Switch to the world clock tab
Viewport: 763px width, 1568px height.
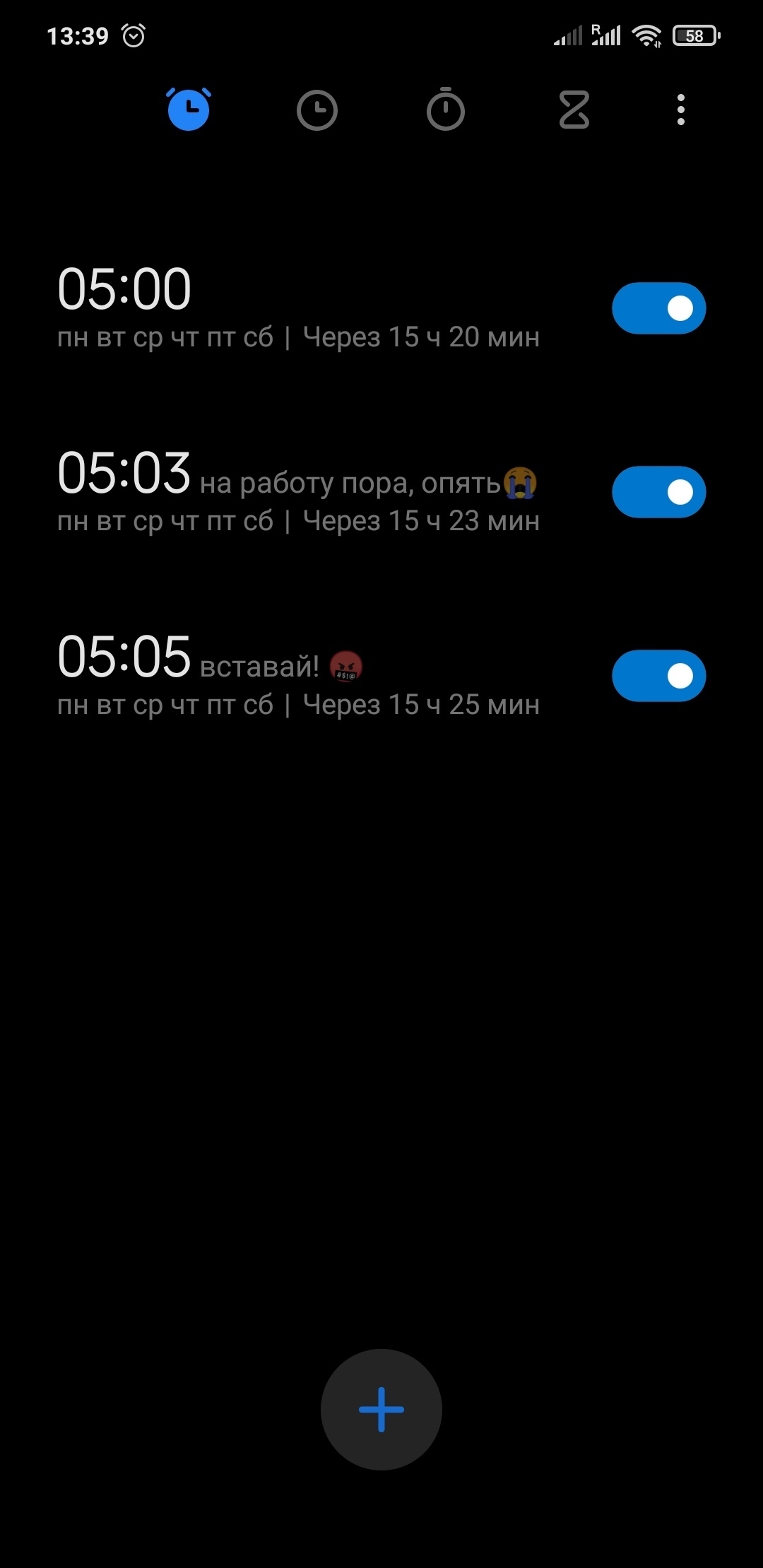pos(317,110)
